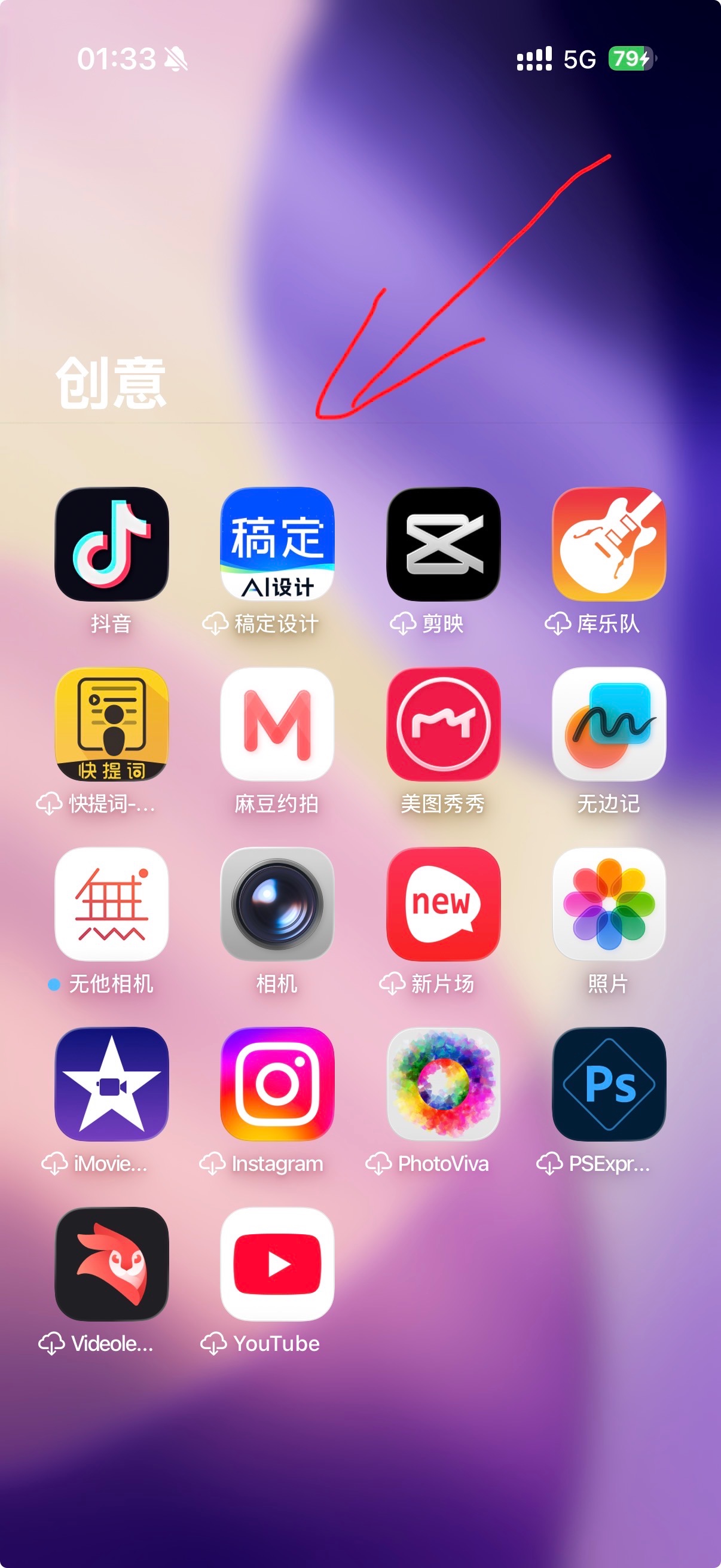Open Instagram
This screenshot has height=1568, width=721.
click(x=277, y=1084)
